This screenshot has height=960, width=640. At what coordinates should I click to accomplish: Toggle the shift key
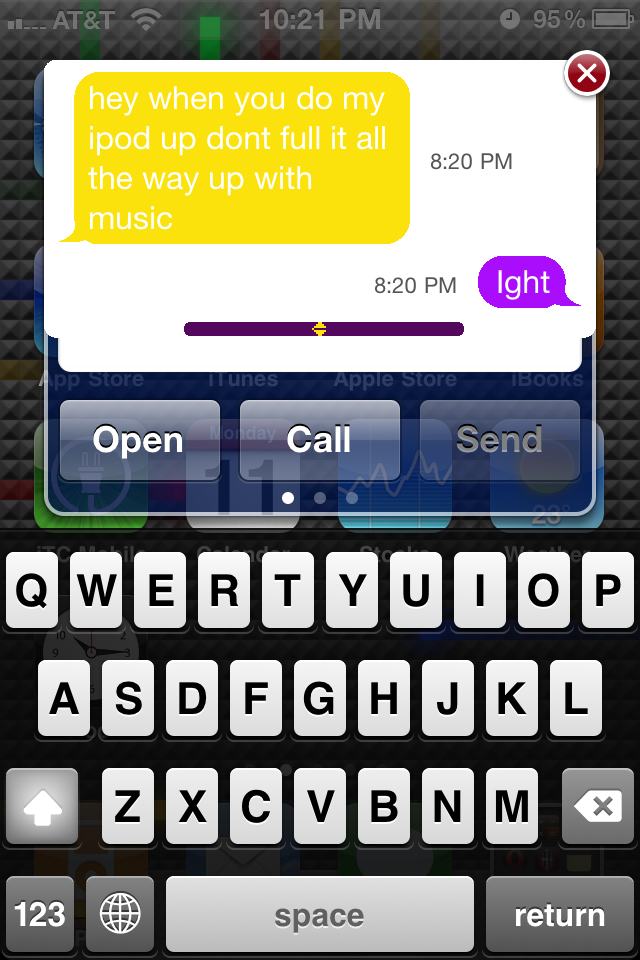pyautogui.click(x=41, y=806)
